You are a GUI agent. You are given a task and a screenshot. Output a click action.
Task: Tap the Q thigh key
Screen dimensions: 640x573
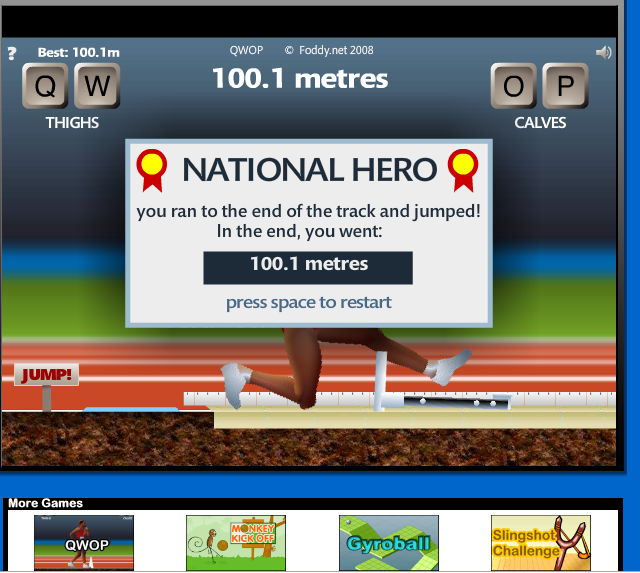coord(46,87)
